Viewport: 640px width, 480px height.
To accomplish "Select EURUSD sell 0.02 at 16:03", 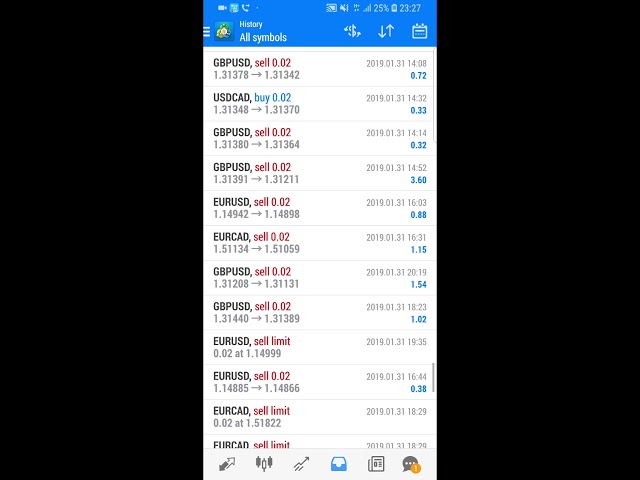I will (x=320, y=208).
